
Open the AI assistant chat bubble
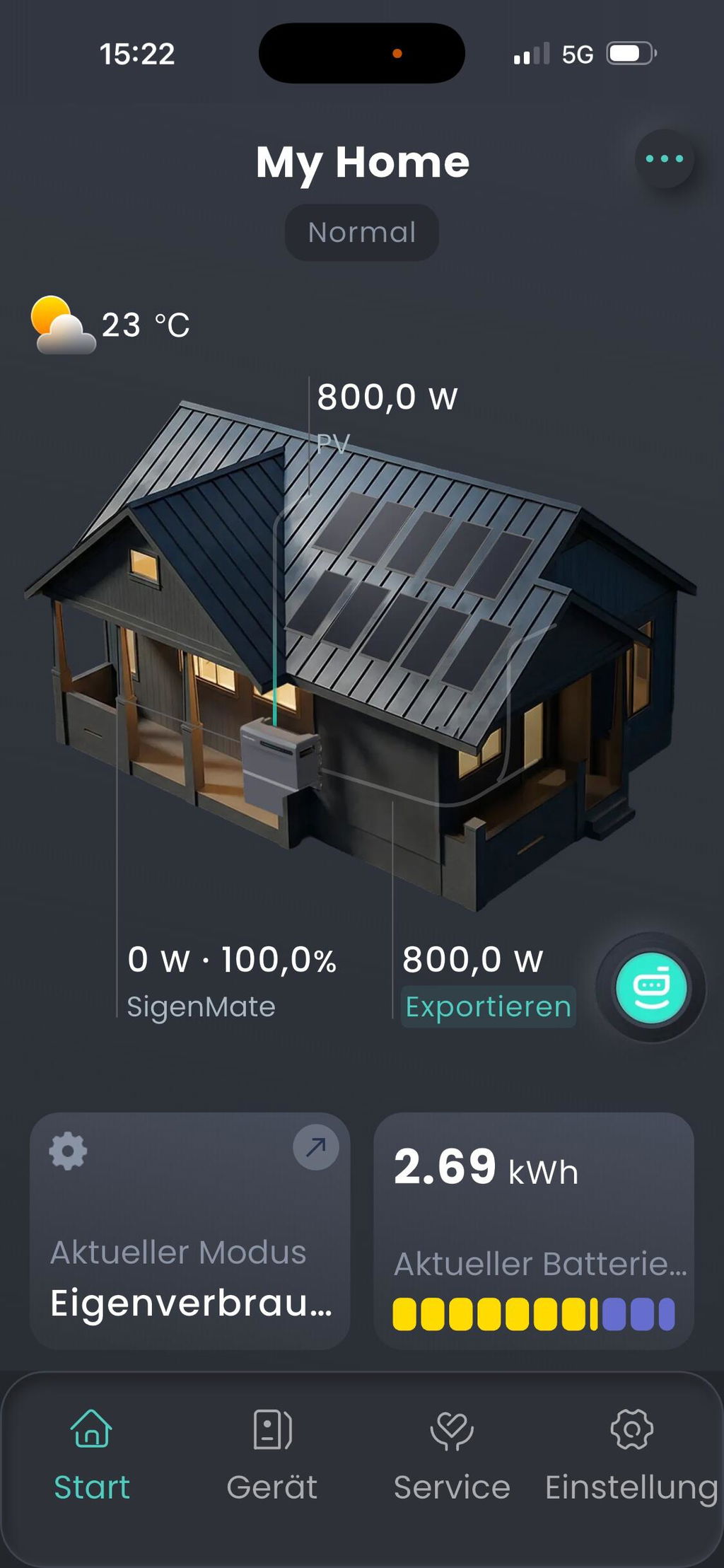651,987
